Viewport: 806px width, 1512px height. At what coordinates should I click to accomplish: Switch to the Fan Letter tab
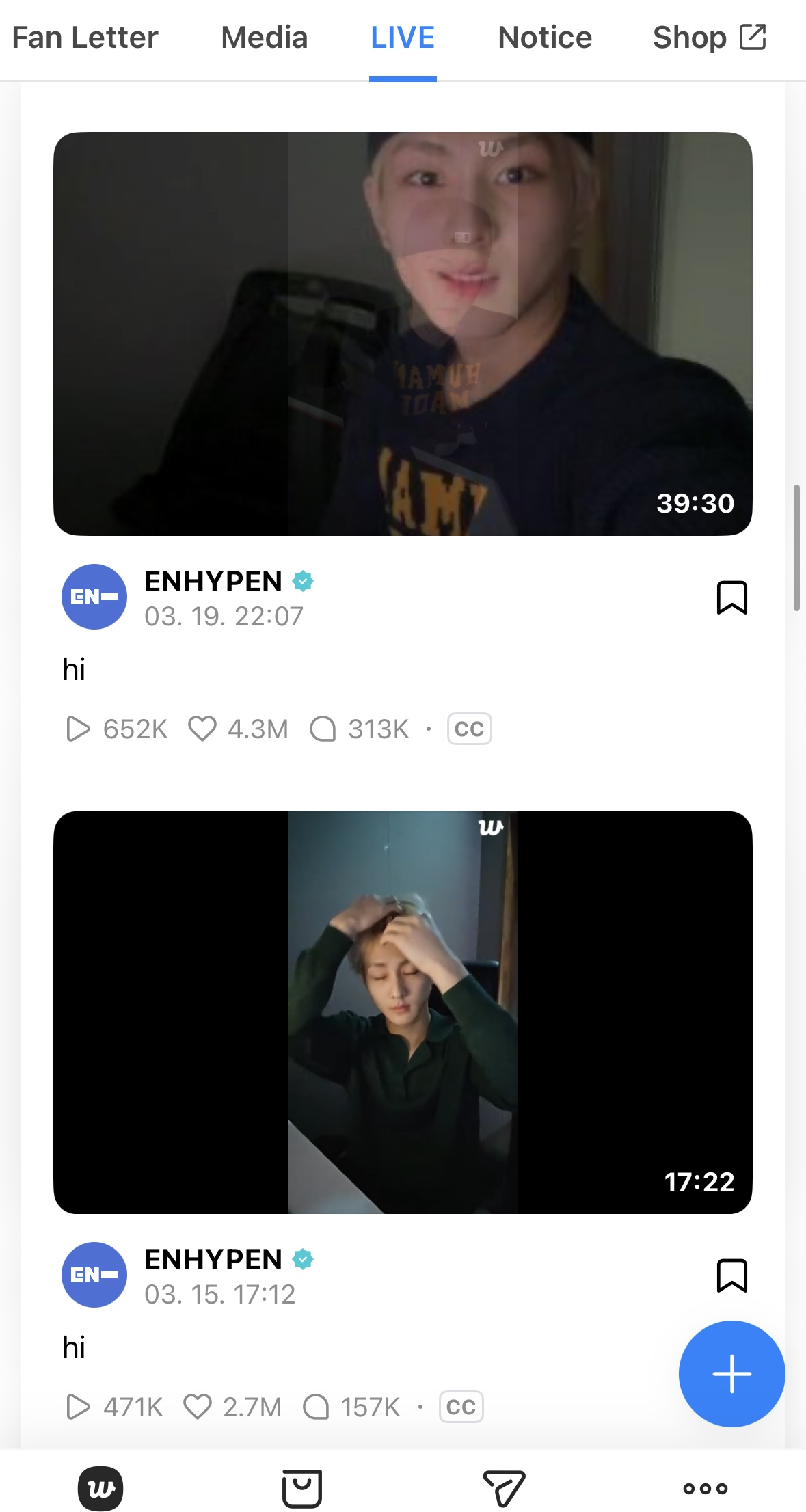(x=85, y=38)
